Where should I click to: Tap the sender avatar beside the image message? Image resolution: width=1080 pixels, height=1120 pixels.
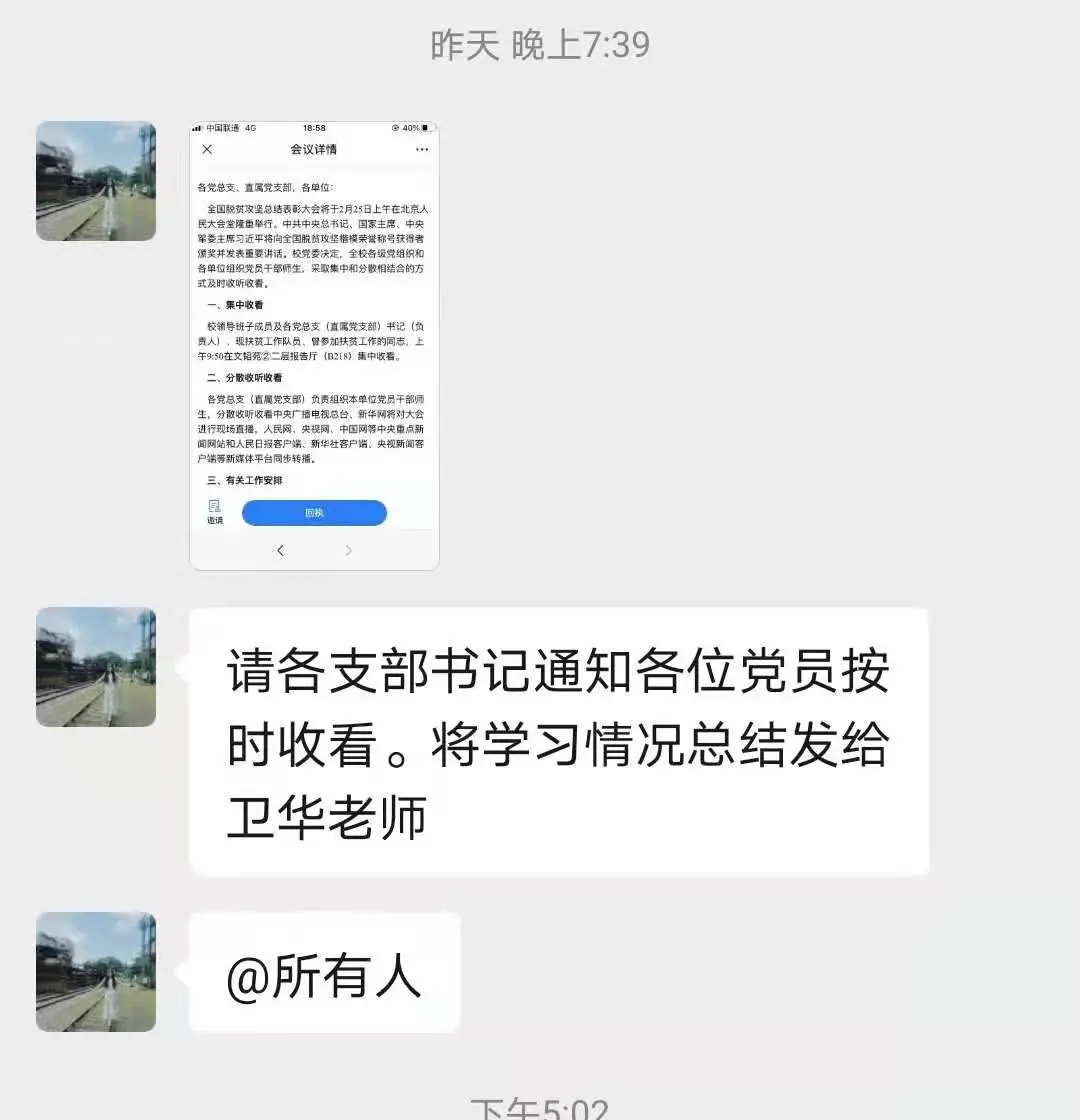click(96, 181)
